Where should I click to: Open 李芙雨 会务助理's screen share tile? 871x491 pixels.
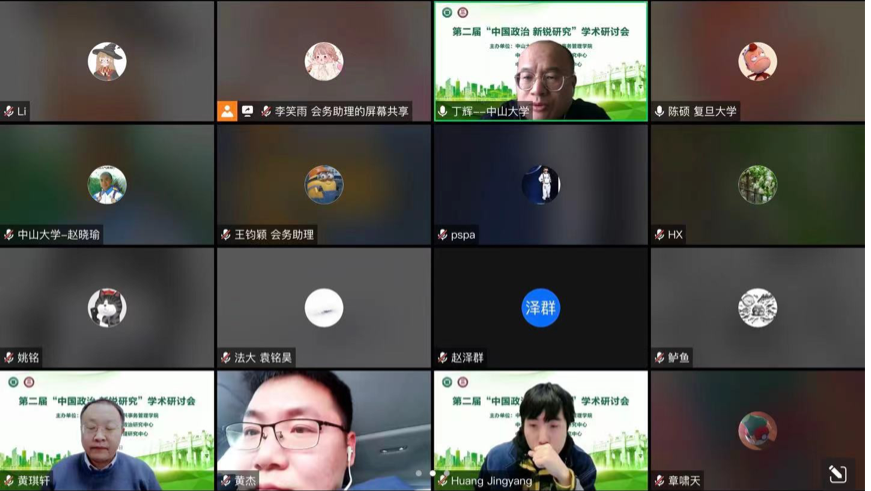pos(324,61)
